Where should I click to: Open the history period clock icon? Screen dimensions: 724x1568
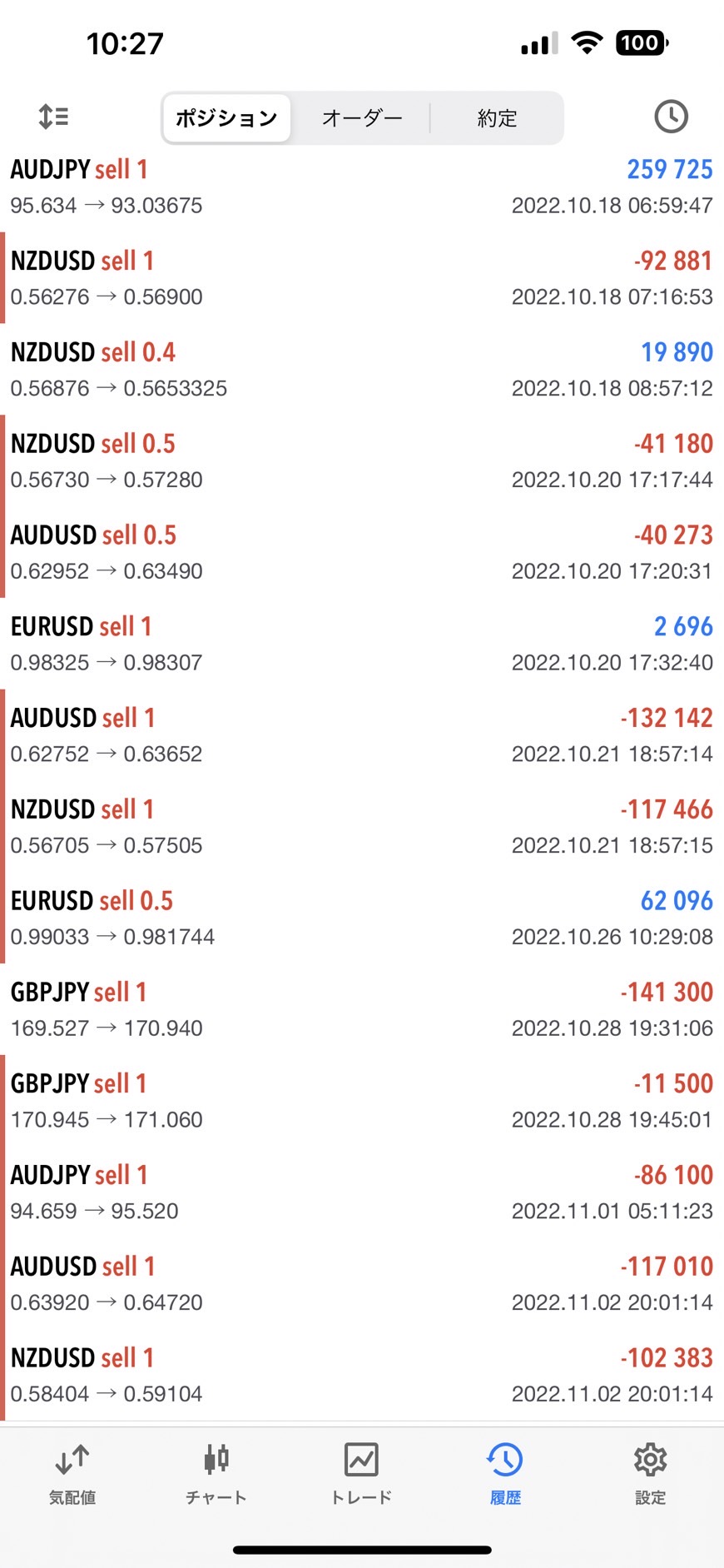671,117
